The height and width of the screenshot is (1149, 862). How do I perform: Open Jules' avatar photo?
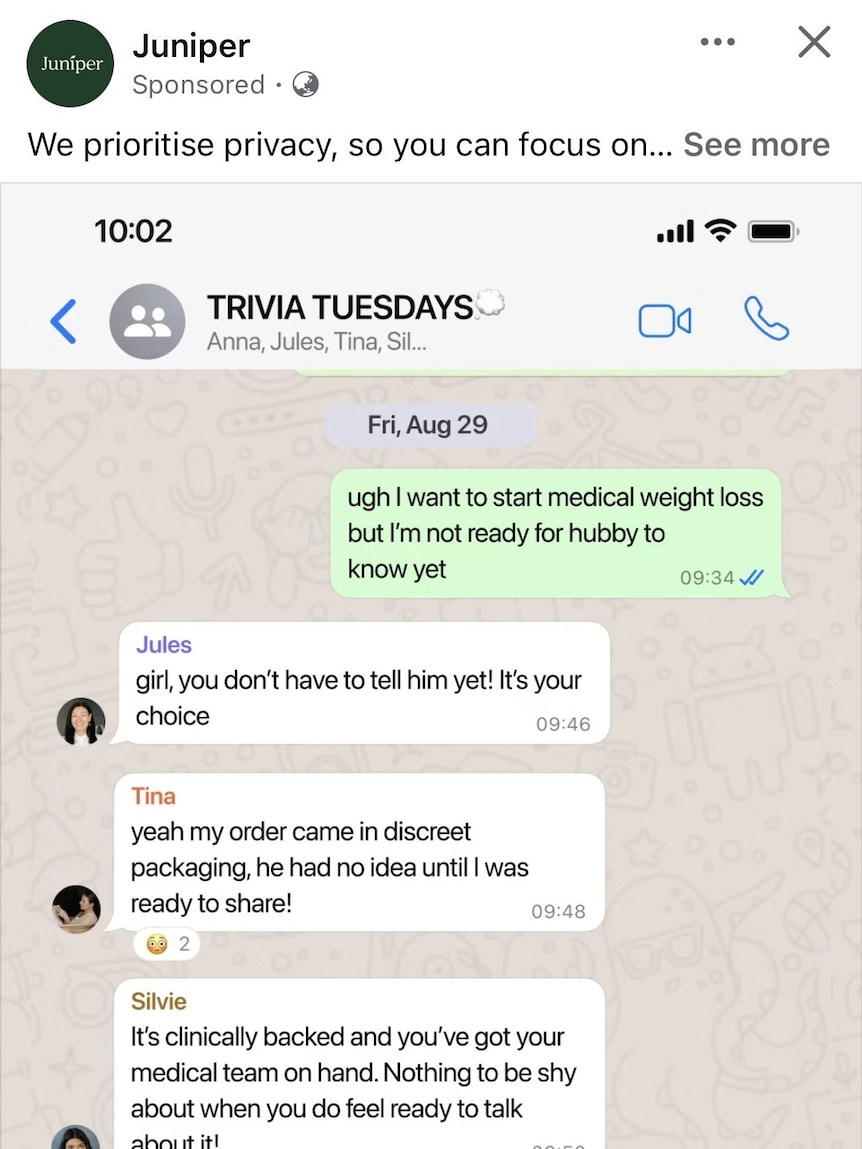pyautogui.click(x=80, y=720)
